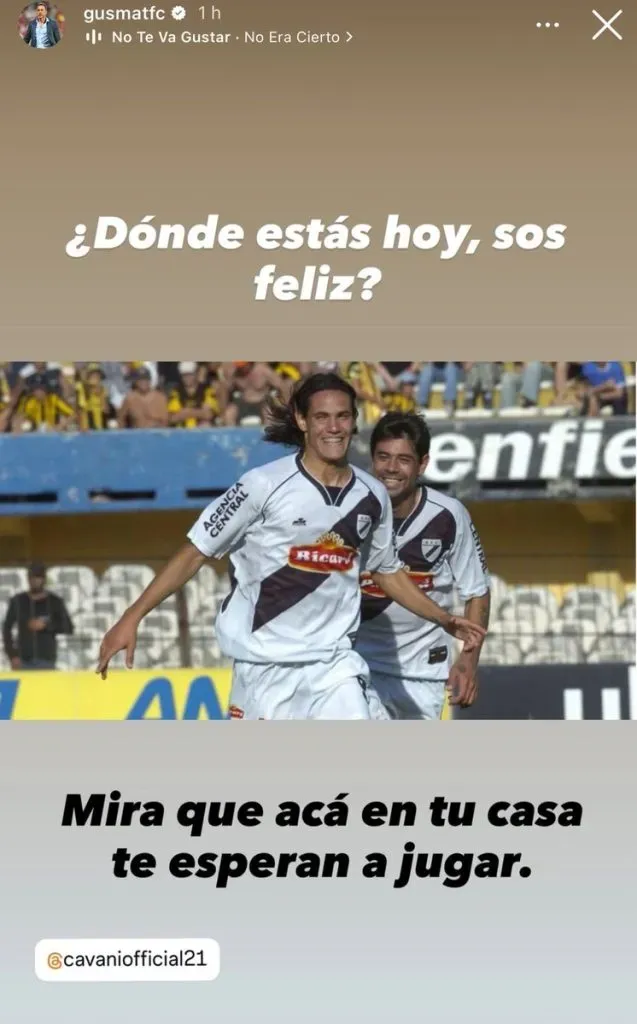The width and height of the screenshot is (637, 1024).
Task: Open the three-dot options menu
Action: click(x=547, y=25)
